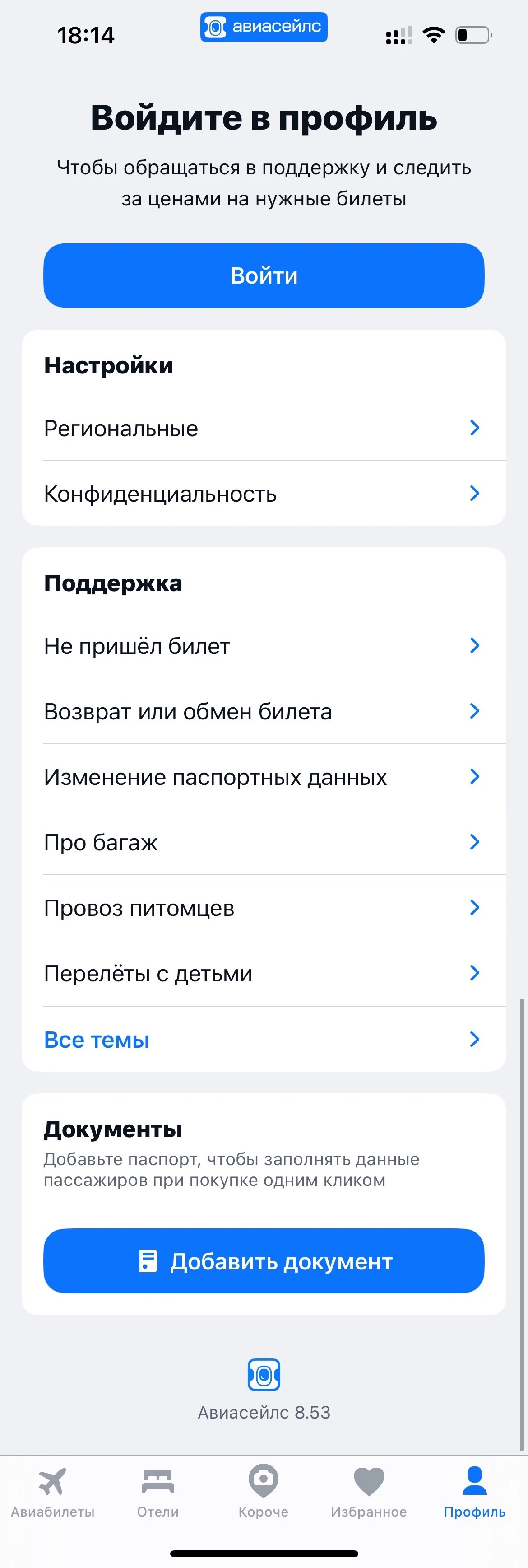This screenshot has height=1568, width=528.
Task: Tap Добавить документ button
Action: (264, 1261)
